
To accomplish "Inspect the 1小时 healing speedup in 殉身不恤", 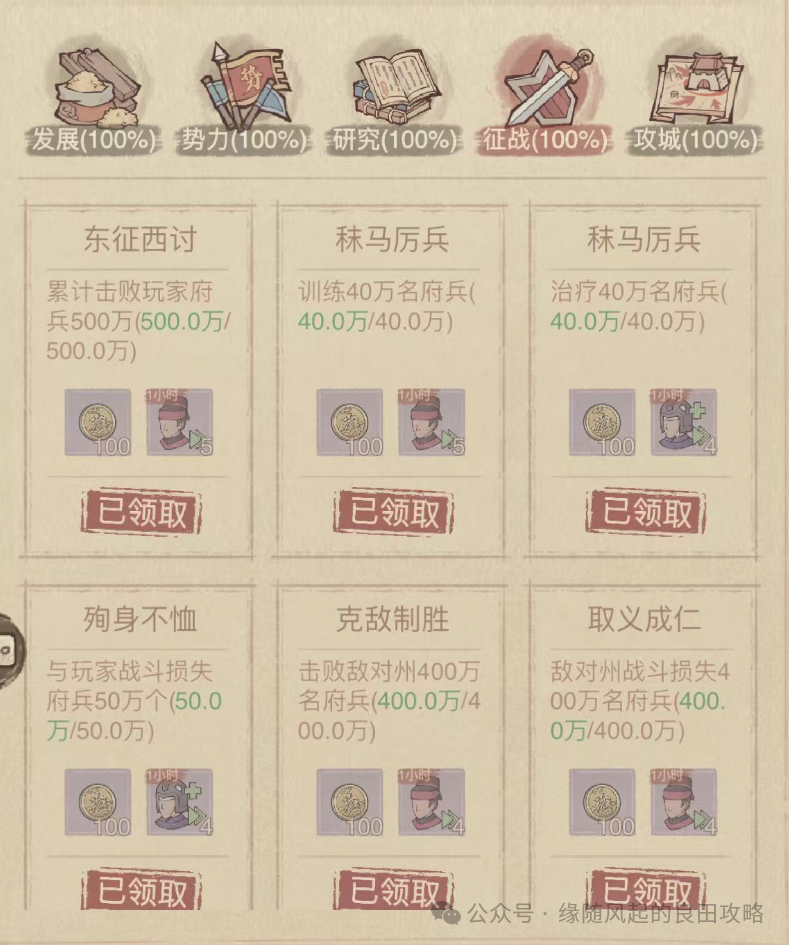I will [179, 802].
